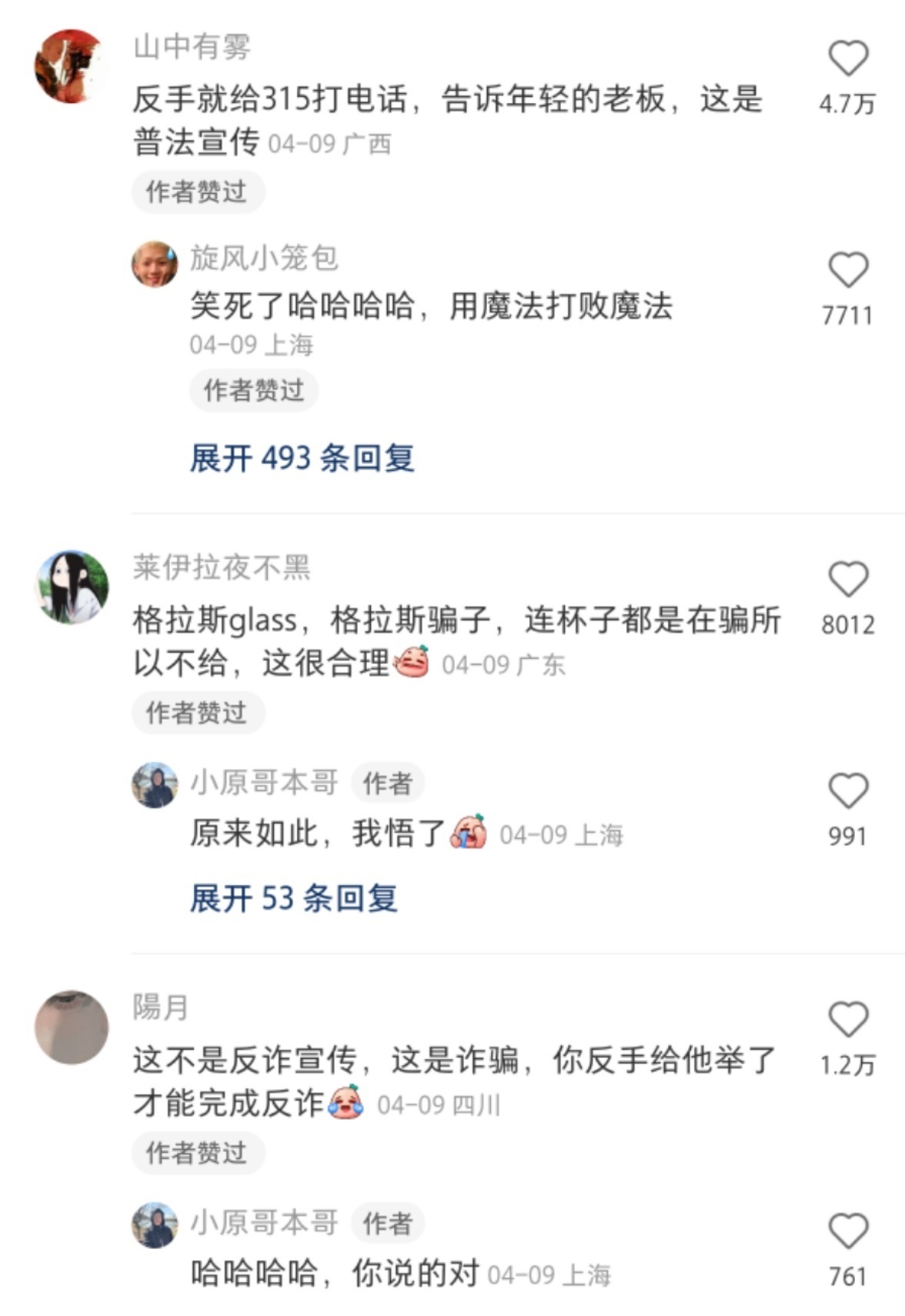Expand the 53 replies
This screenshot has height=1316, width=905.
(293, 898)
